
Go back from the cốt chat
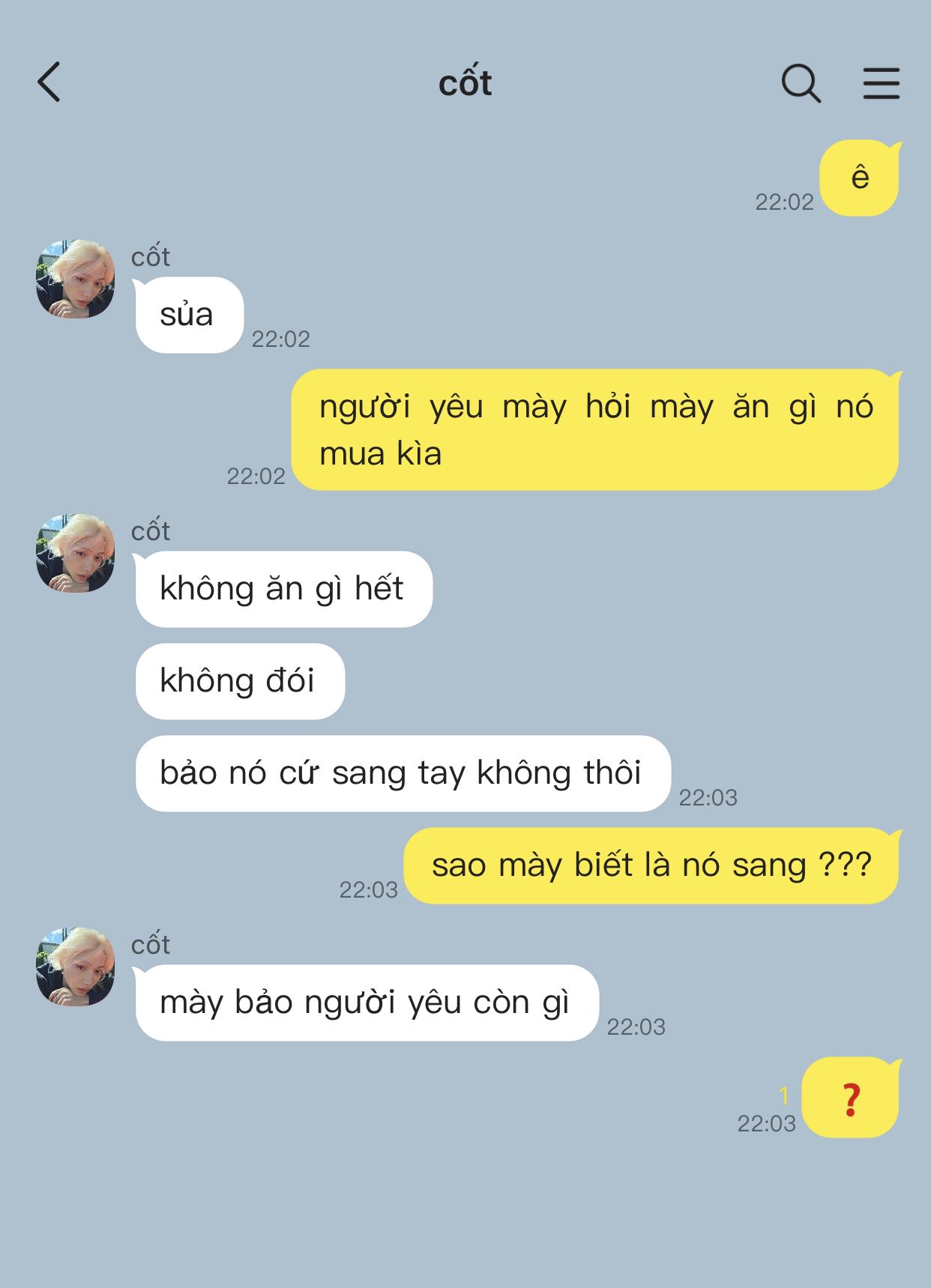click(x=49, y=82)
